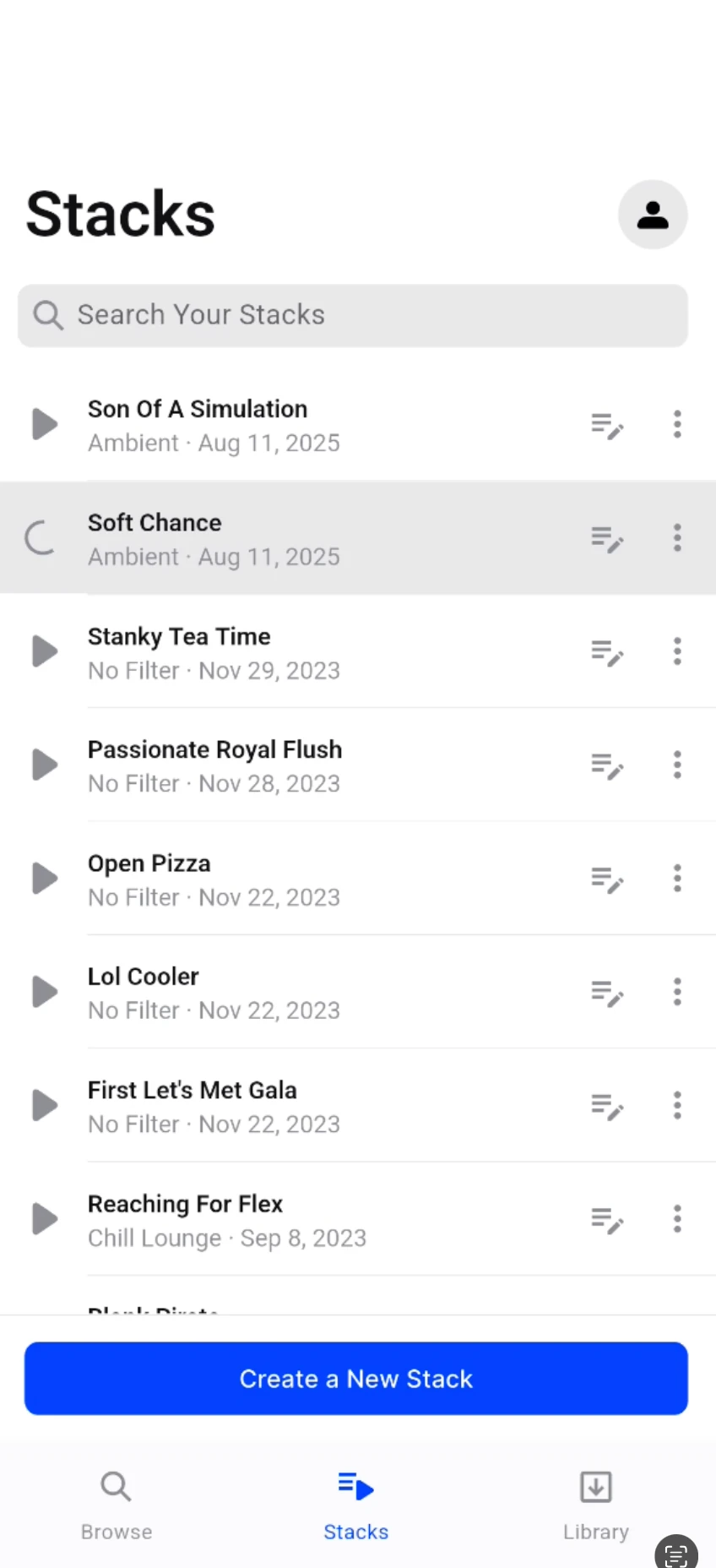Open the edit icon for Reaching For Flex

click(607, 1219)
